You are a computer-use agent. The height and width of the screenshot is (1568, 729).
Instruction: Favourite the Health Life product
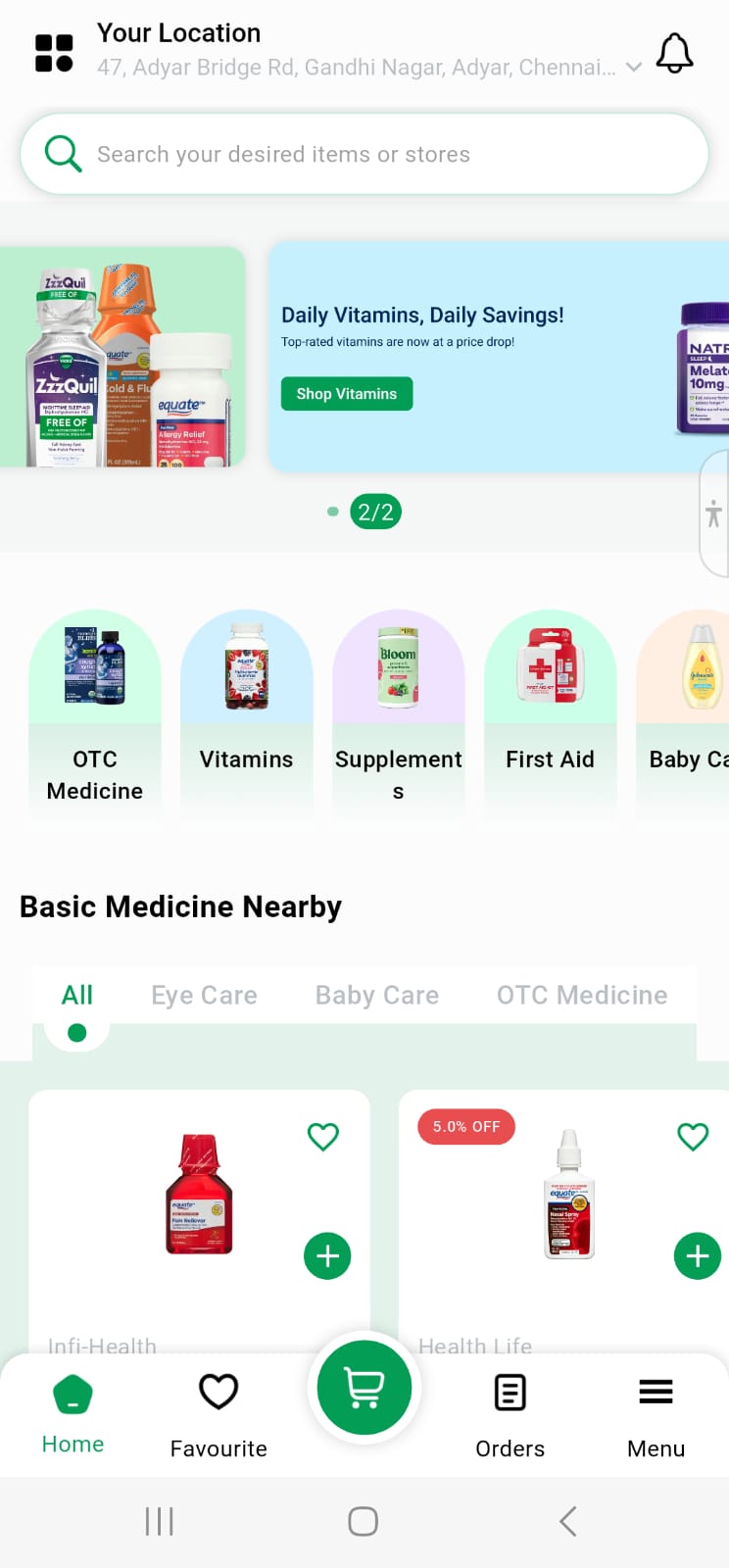693,1137
